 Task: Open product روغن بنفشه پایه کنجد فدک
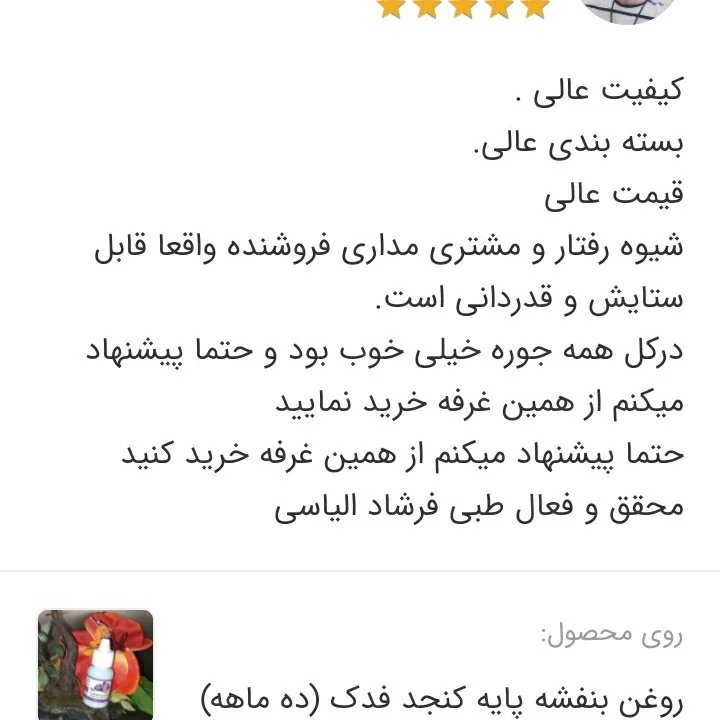(442, 697)
